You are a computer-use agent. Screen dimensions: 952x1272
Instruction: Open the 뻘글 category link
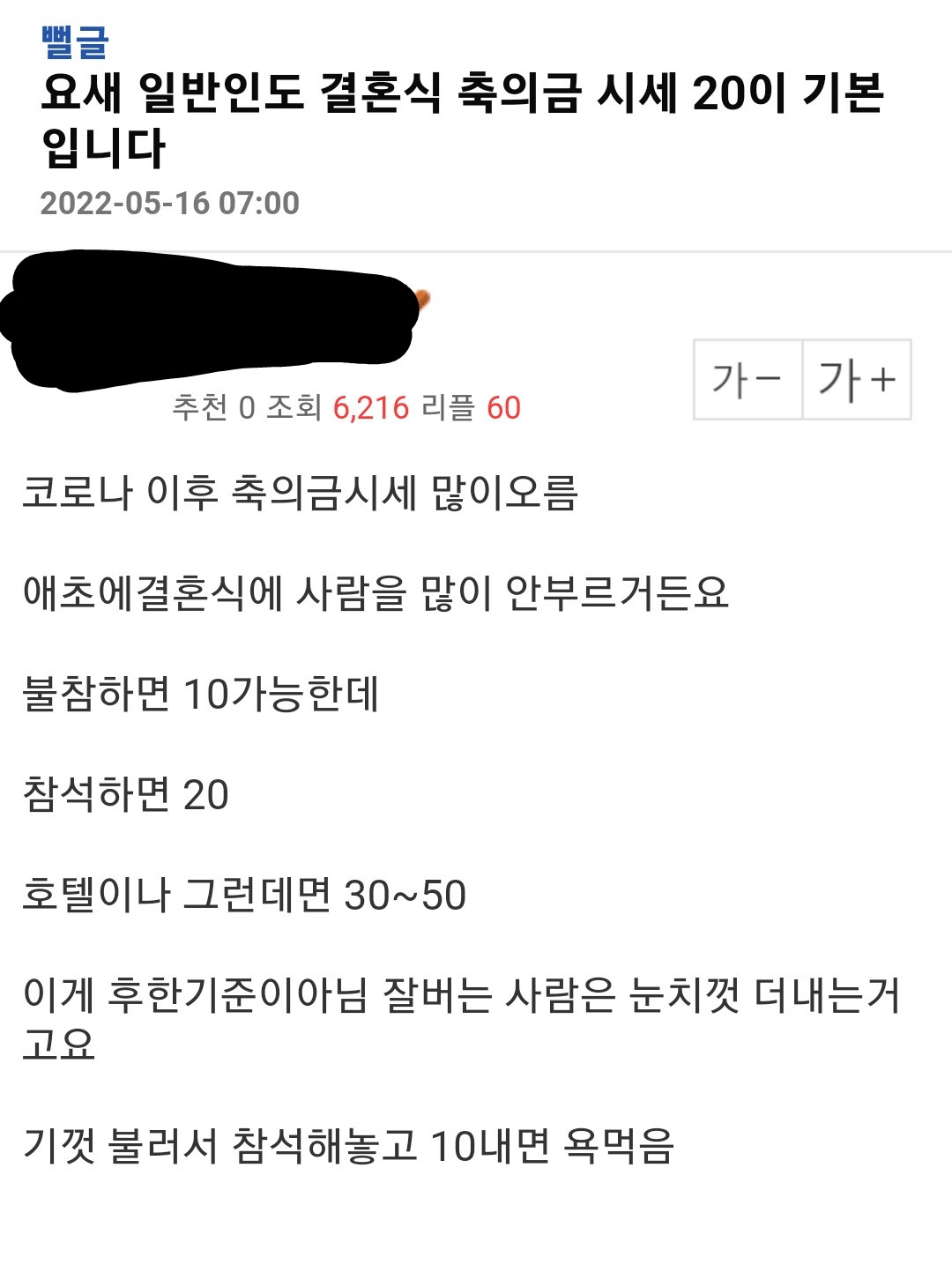pos(75,41)
